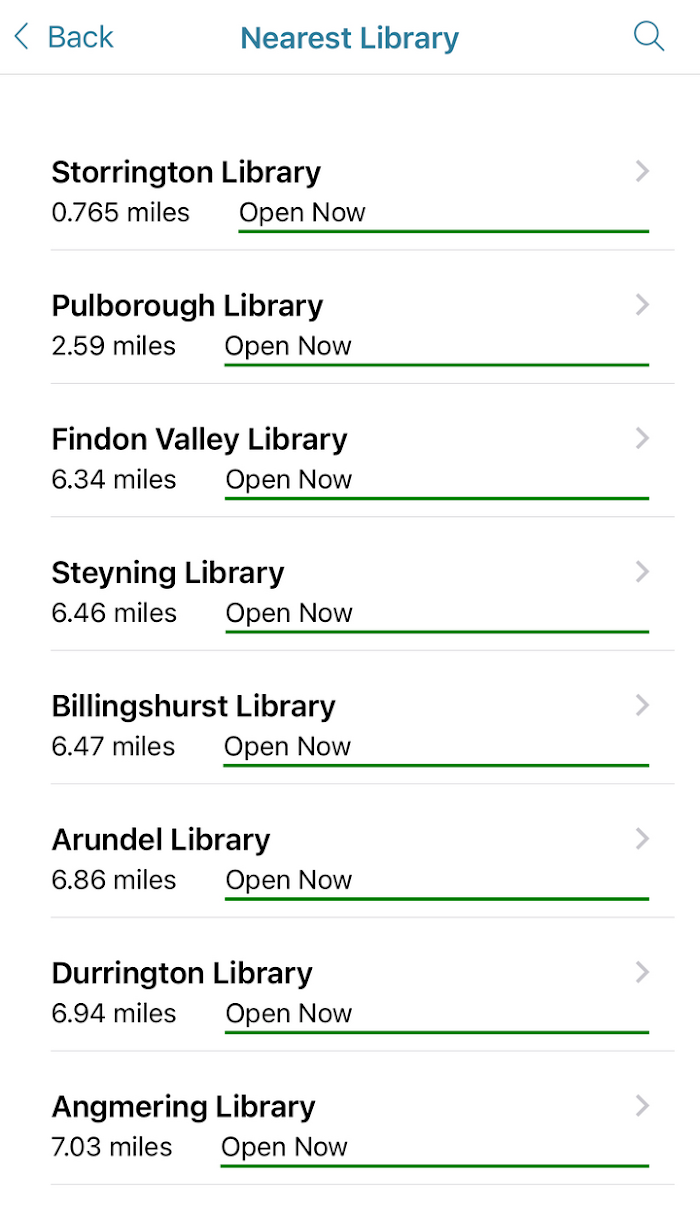
Task: Go back to the previous screen
Action: [x=63, y=38]
